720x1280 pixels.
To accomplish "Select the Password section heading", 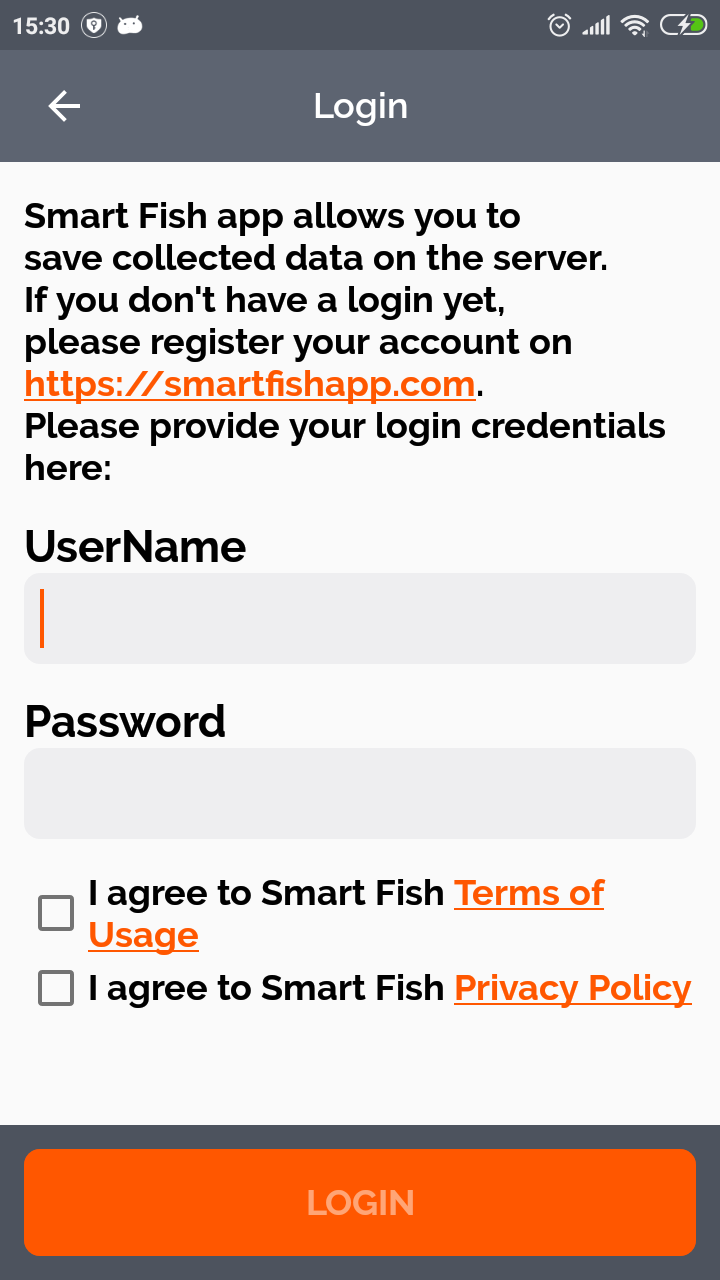I will [x=124, y=721].
